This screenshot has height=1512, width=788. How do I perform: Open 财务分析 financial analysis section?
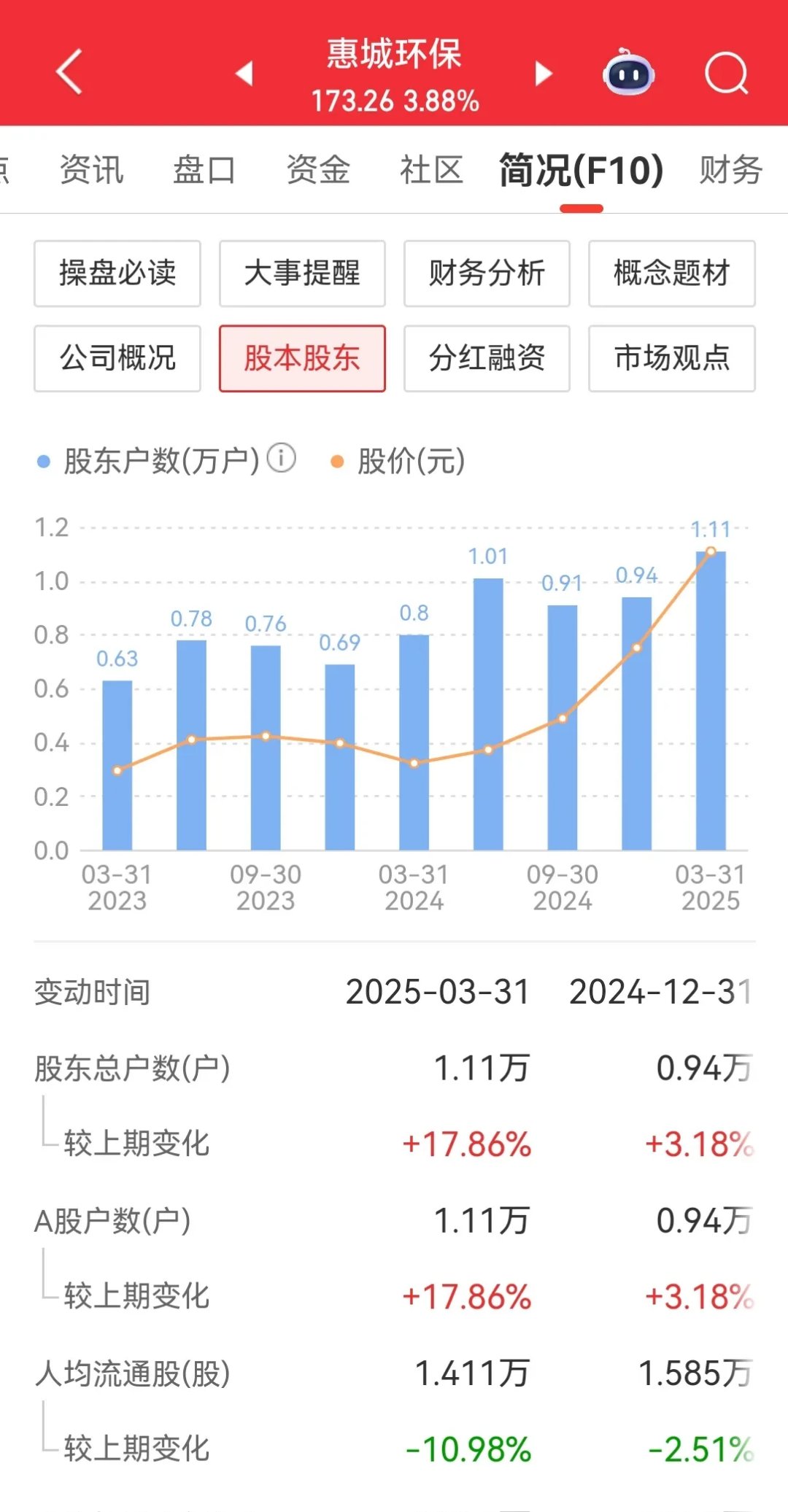tap(486, 274)
